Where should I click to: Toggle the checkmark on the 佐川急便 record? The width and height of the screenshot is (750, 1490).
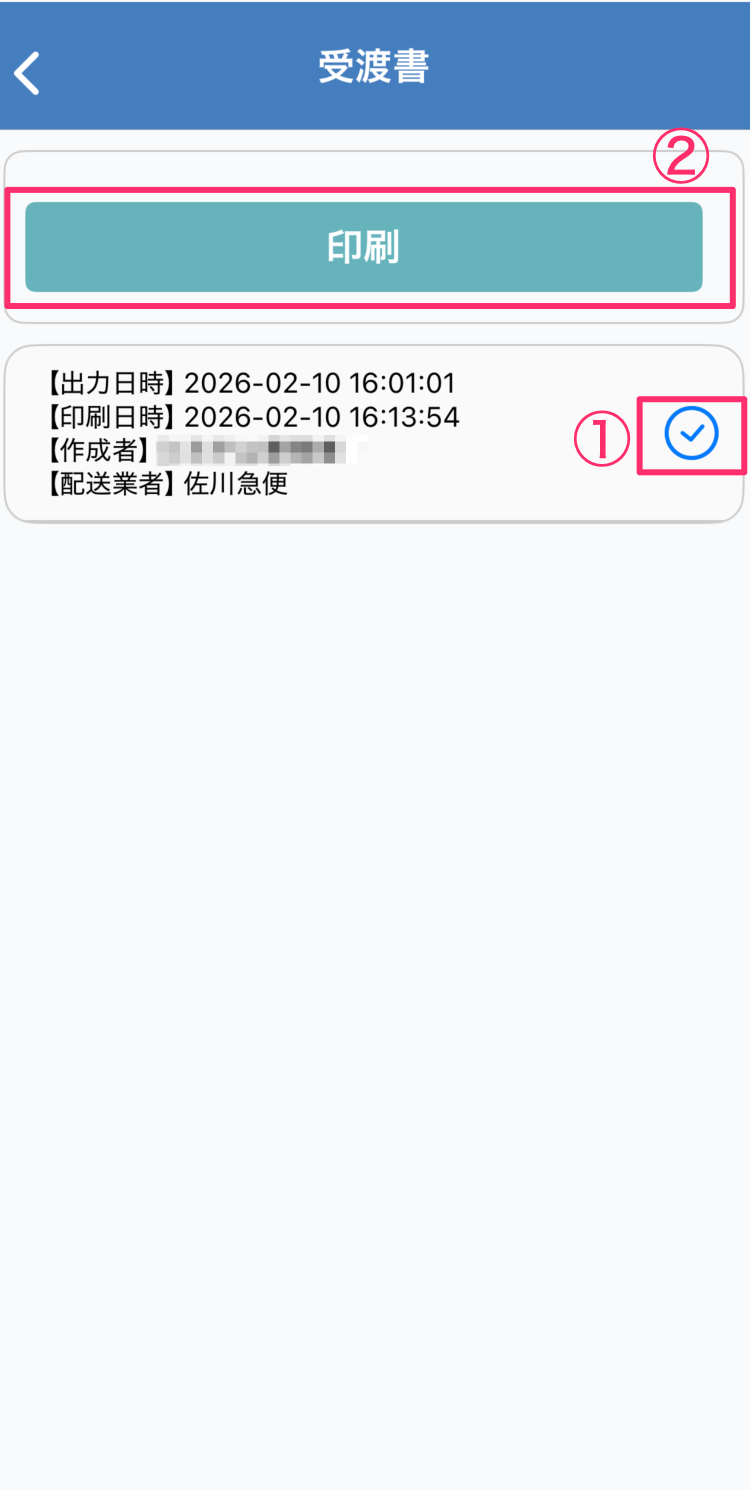(691, 434)
